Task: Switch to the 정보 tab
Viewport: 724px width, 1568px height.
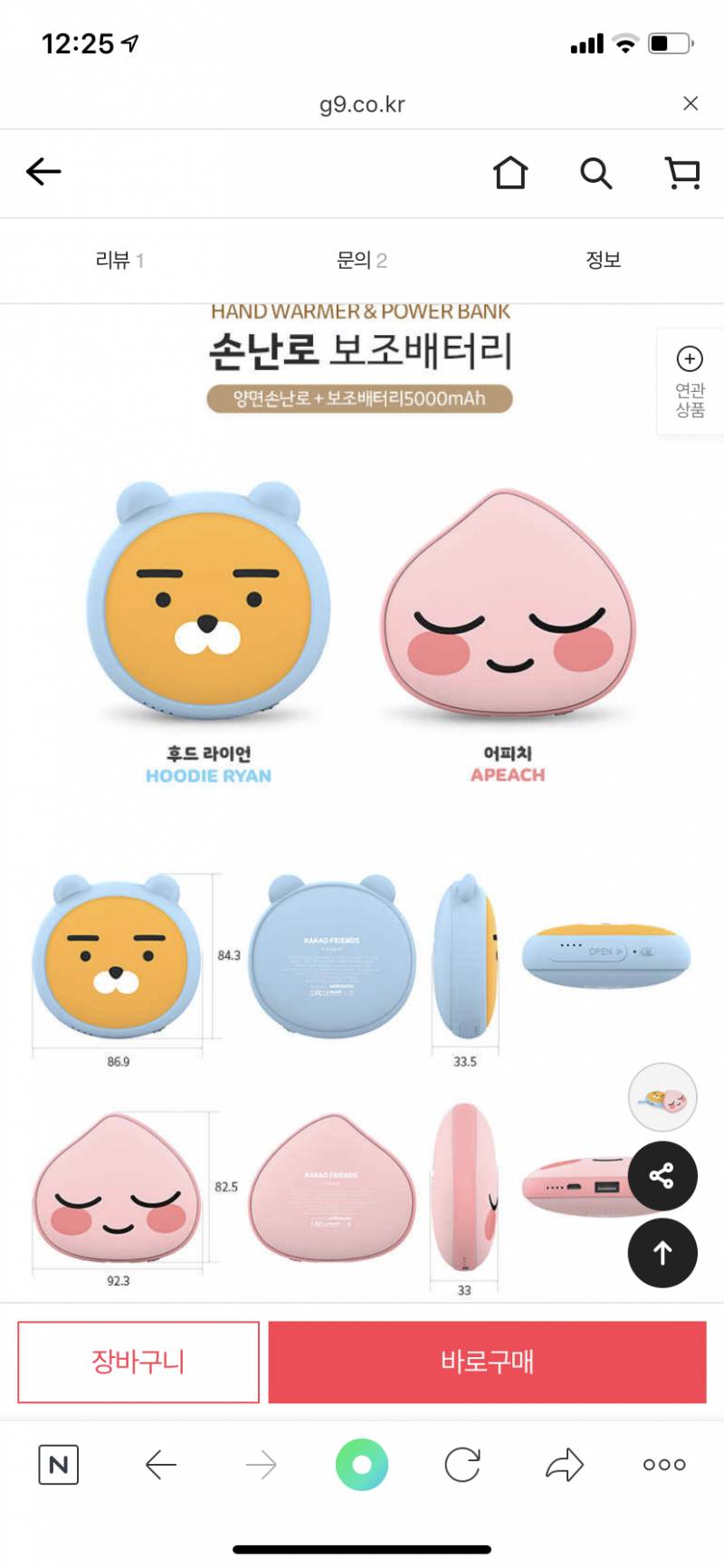Action: pyautogui.click(x=603, y=261)
